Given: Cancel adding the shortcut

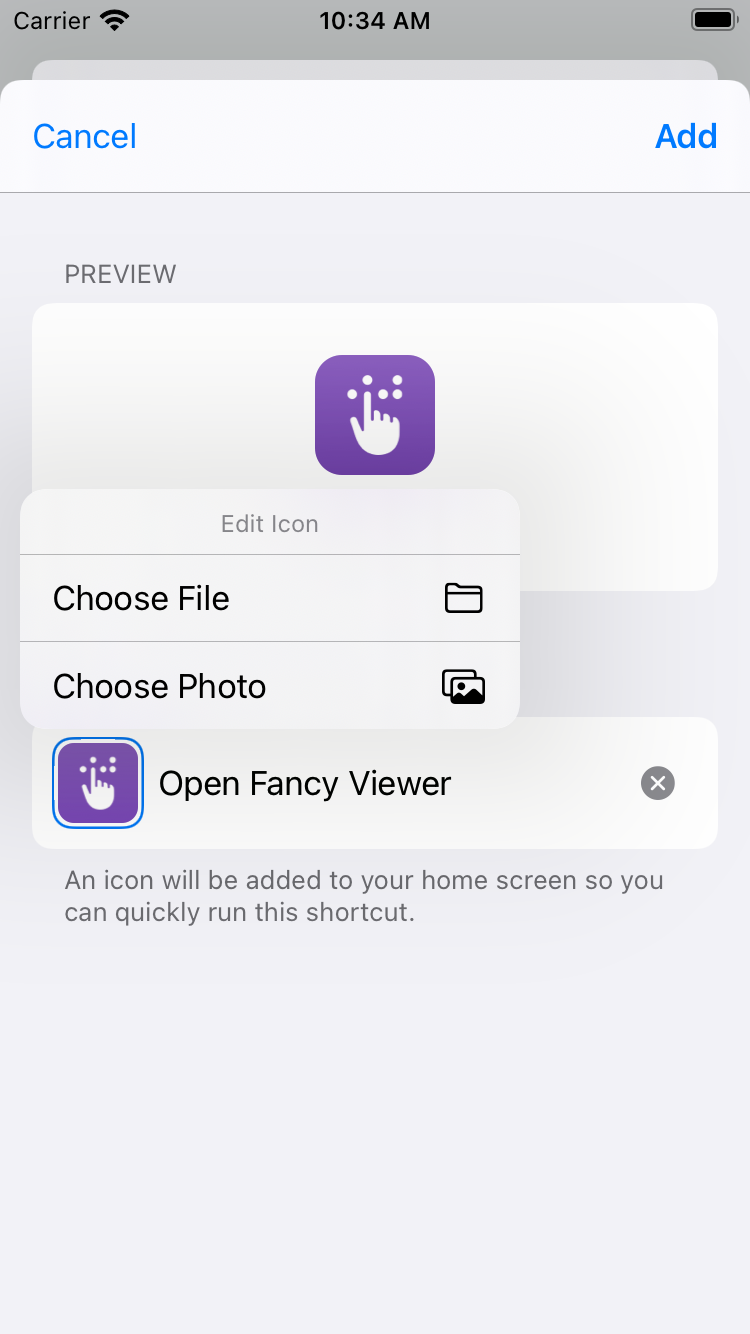Looking at the screenshot, I should 85,136.
